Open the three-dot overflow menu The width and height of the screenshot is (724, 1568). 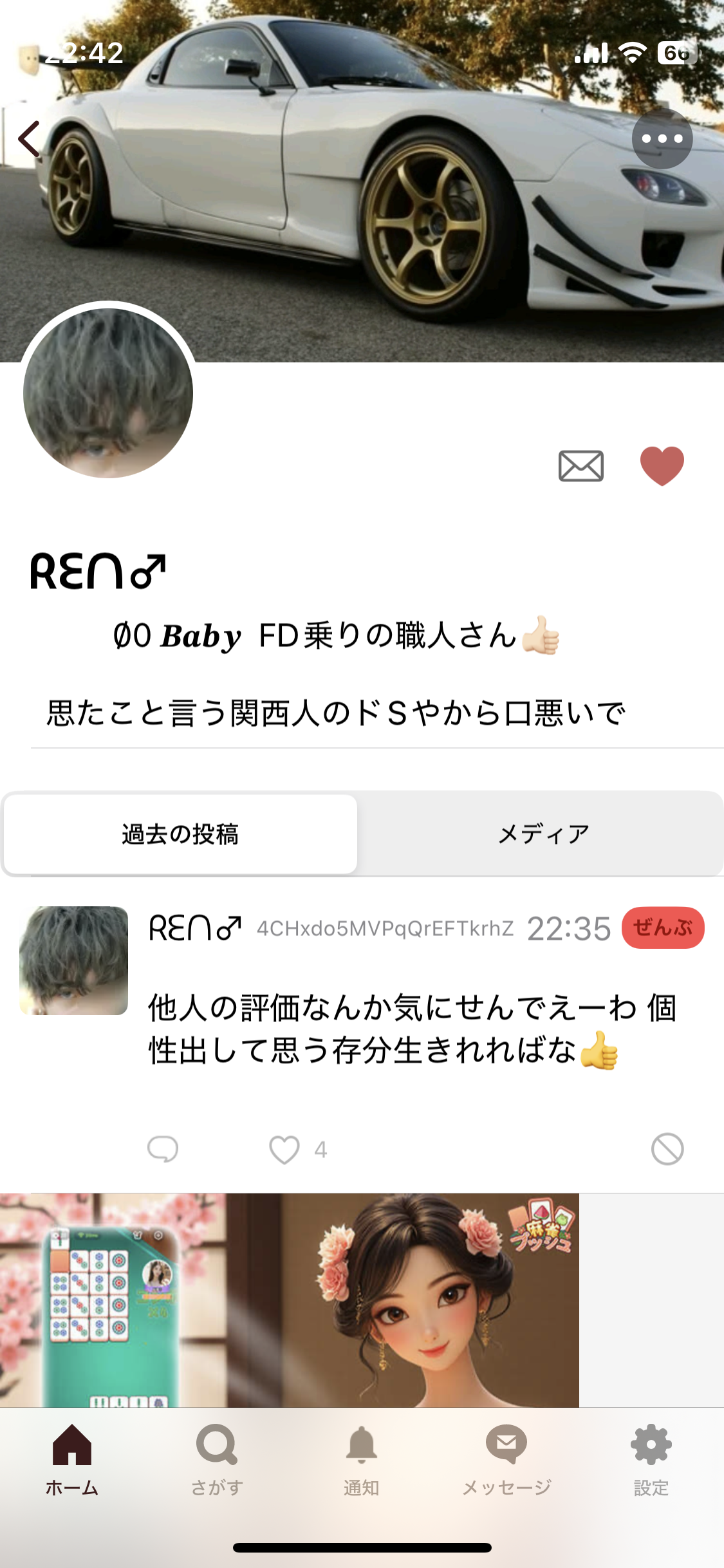(x=662, y=139)
